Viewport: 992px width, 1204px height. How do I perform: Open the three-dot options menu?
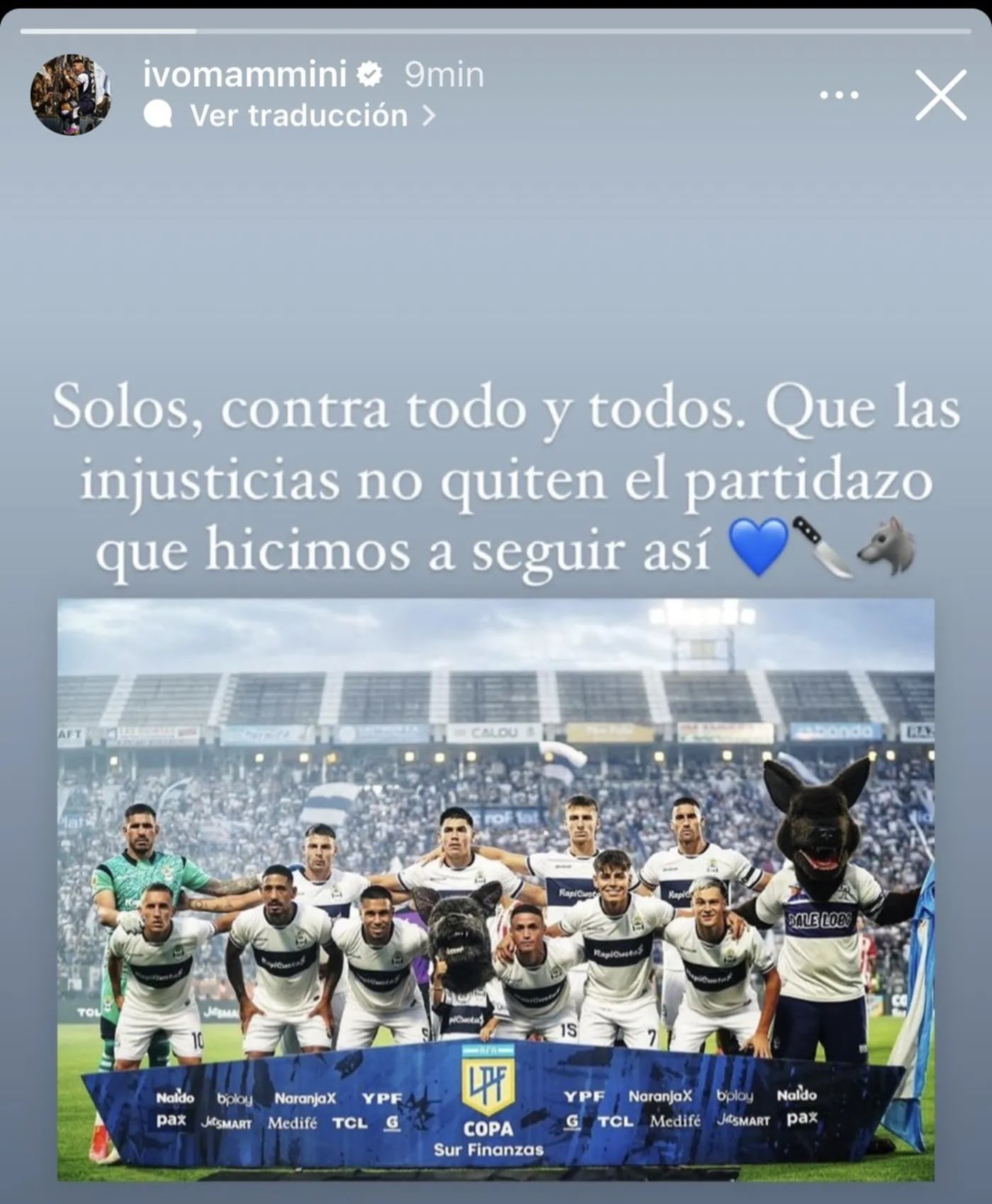[x=840, y=95]
